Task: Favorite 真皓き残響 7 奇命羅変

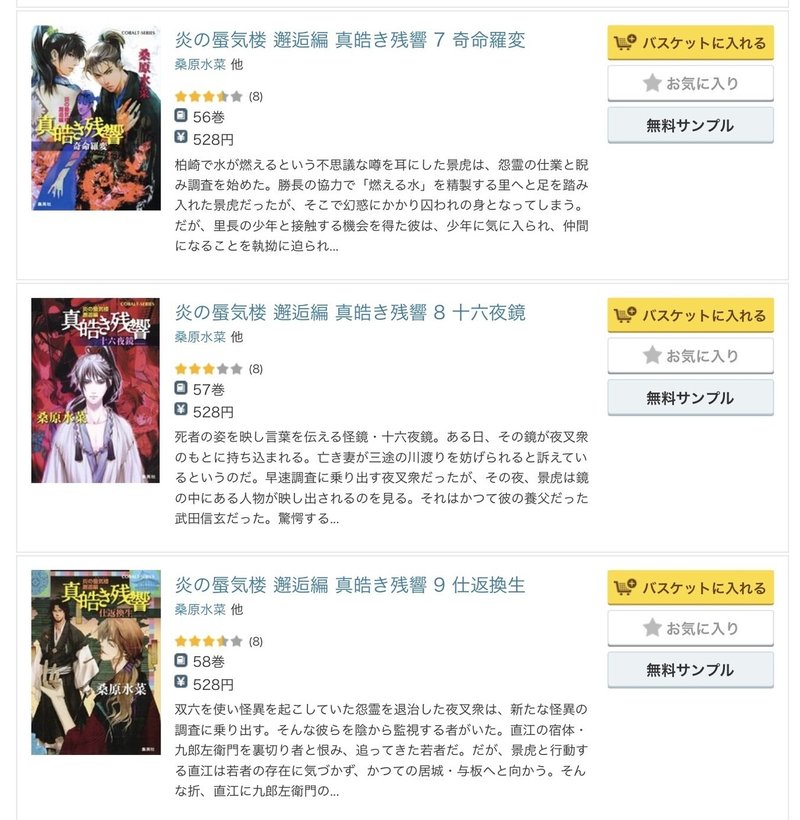Action: pos(690,84)
